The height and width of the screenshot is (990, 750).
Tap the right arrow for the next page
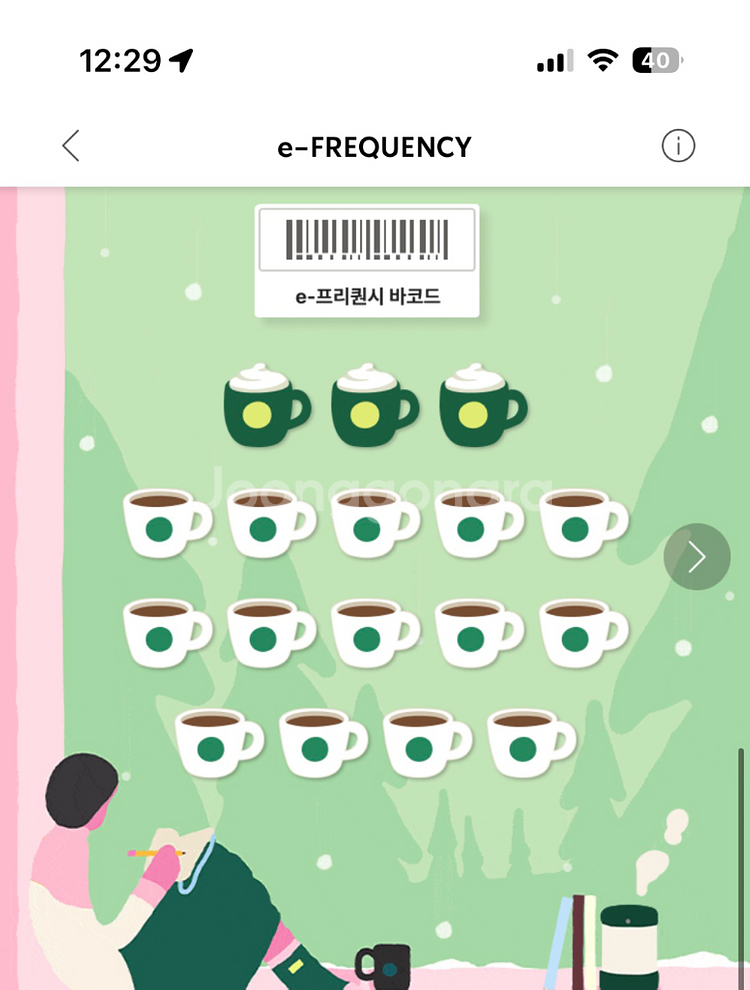pyautogui.click(x=697, y=557)
